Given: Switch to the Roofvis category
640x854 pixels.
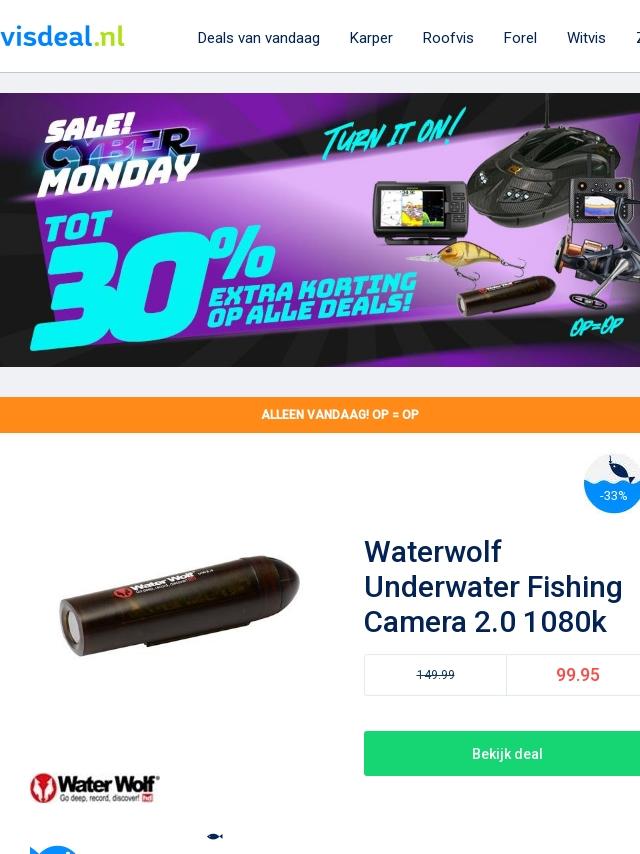Looking at the screenshot, I should click(448, 38).
